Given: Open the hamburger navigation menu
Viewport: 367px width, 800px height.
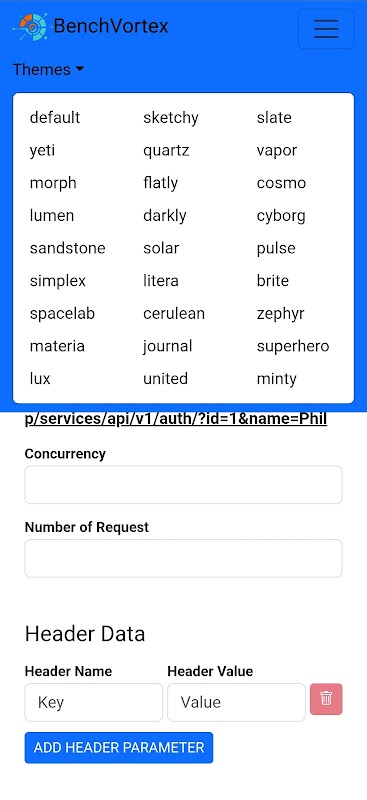Looking at the screenshot, I should pyautogui.click(x=326, y=29).
